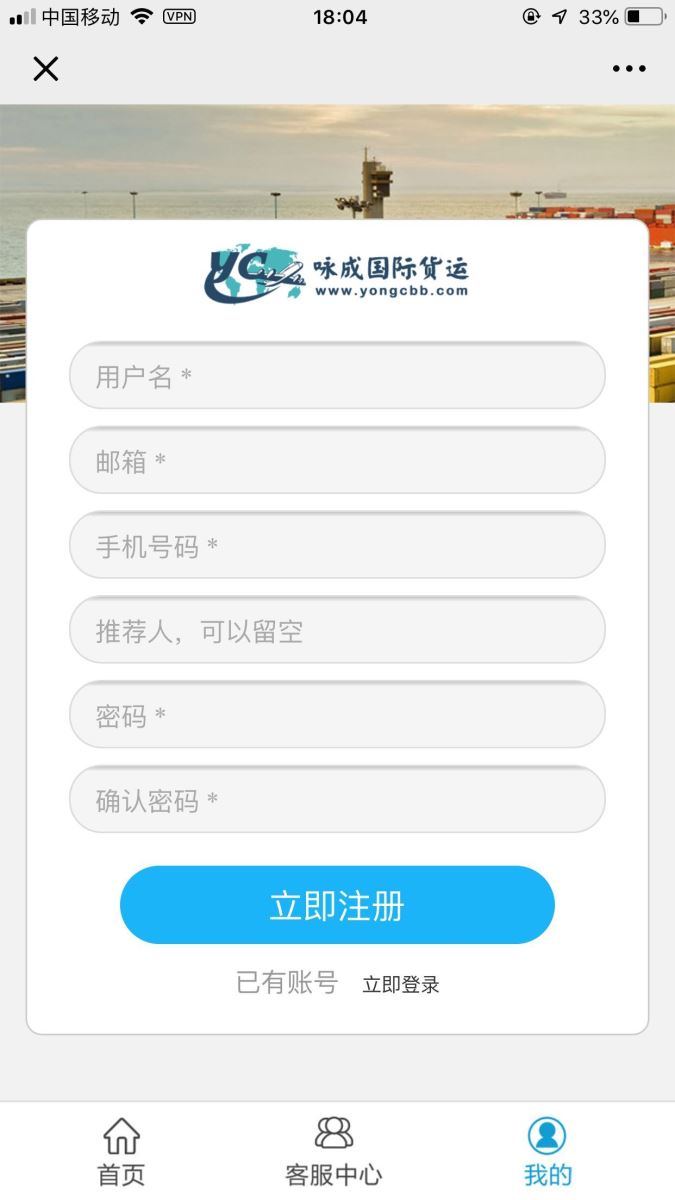This screenshot has height=1200, width=675.
Task: Open the 我的 profile tab
Action: (547, 1151)
